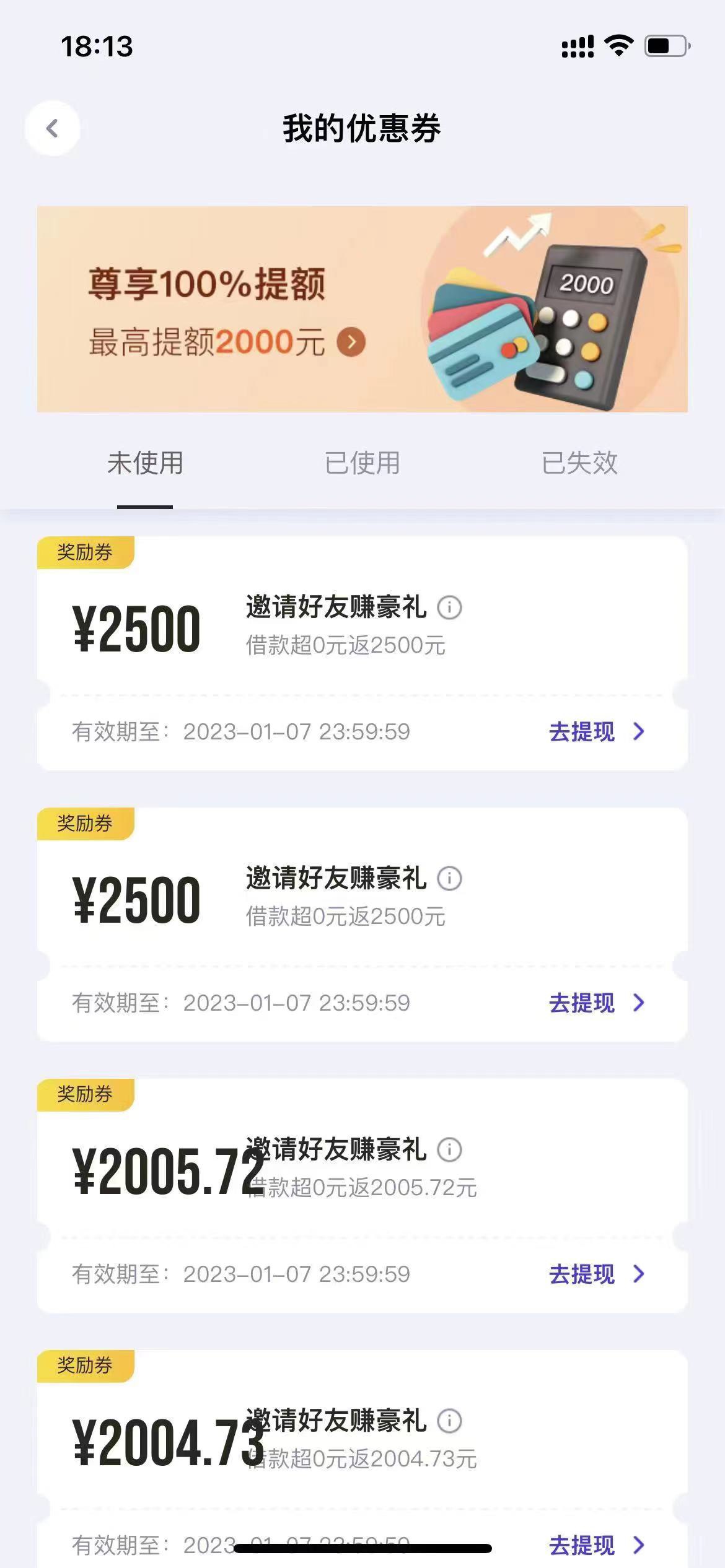
Task: View info icon on the ¥2005.72 coupon
Action: 449,1150
